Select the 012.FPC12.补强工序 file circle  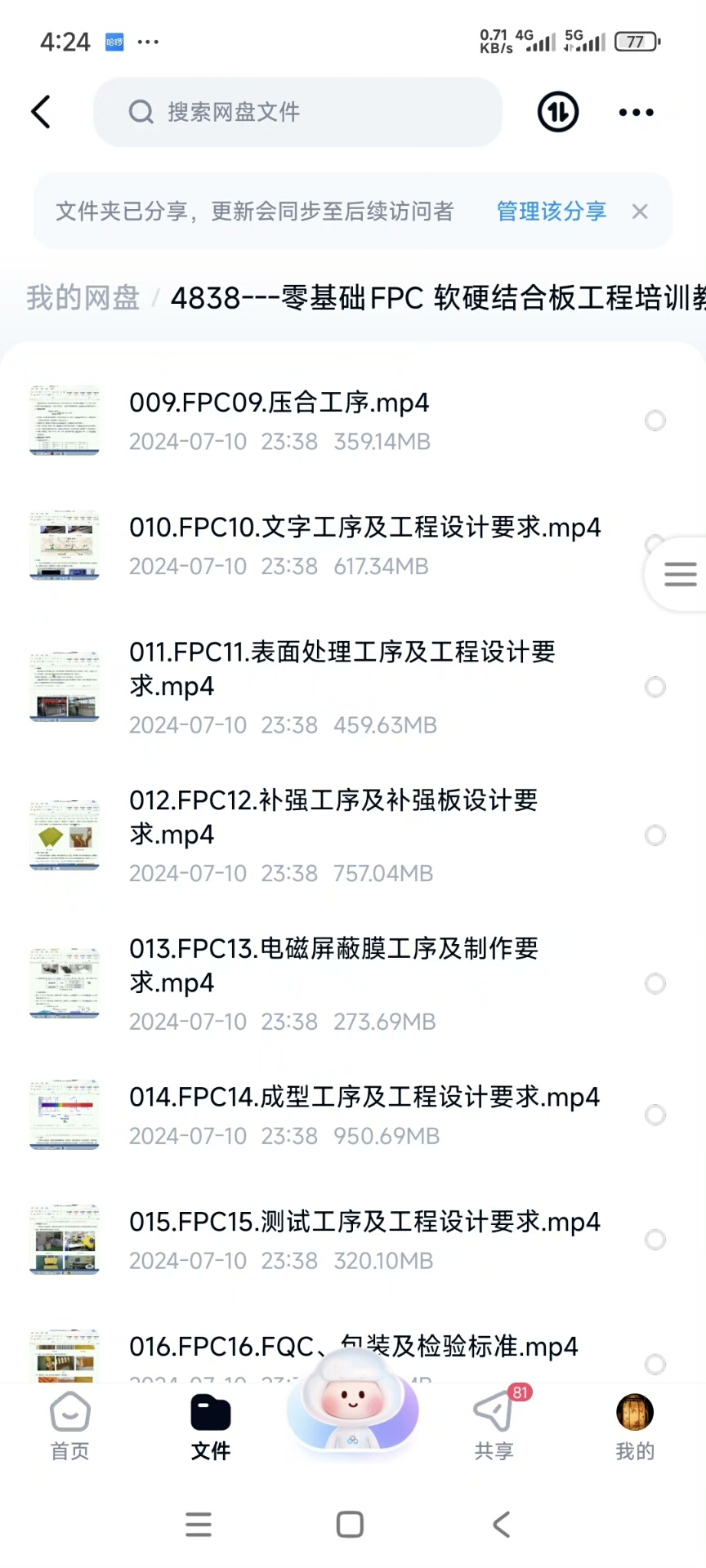[x=655, y=835]
